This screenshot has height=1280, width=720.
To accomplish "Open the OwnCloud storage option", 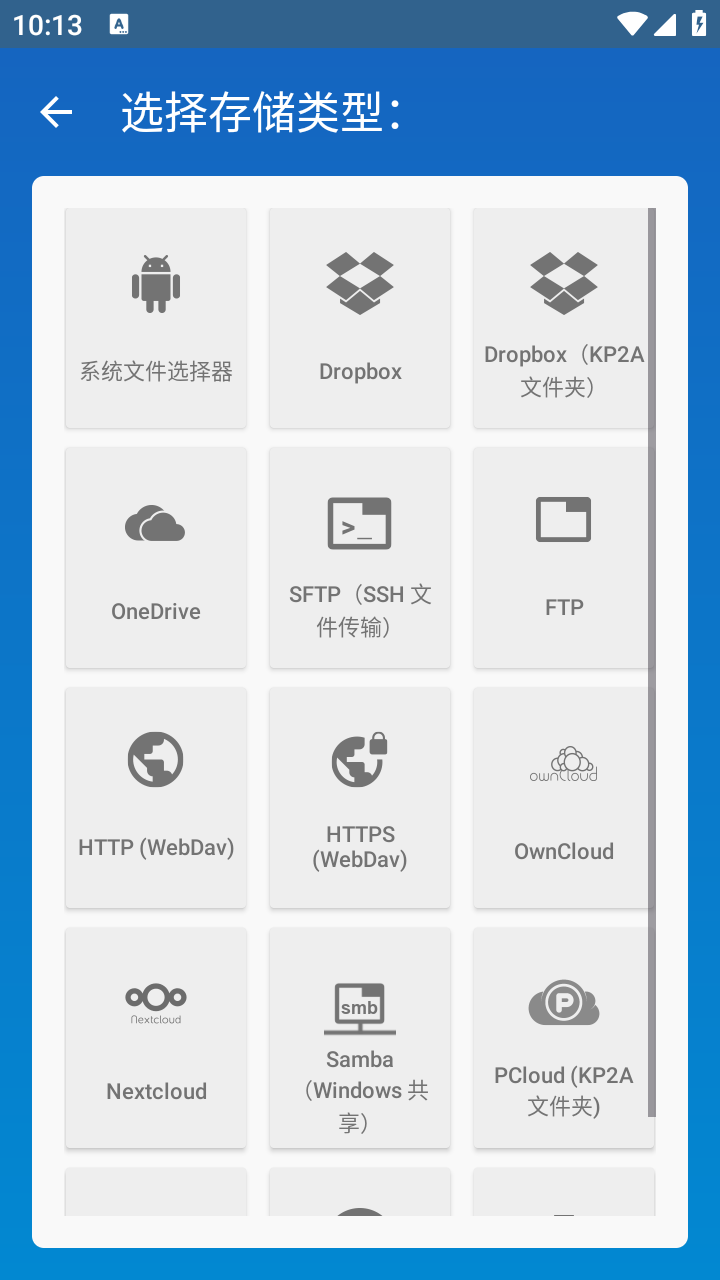I will [563, 764].
